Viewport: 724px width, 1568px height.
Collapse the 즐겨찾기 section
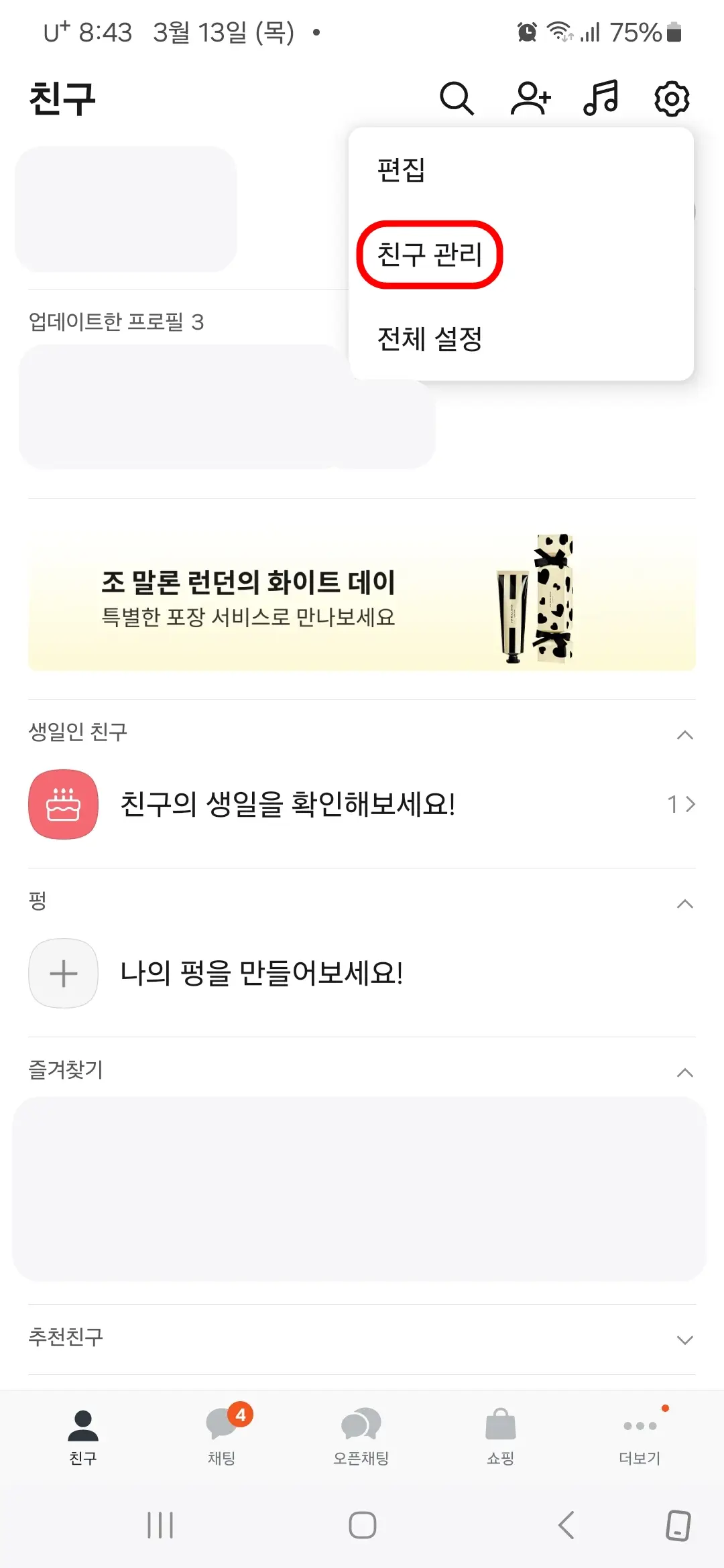coord(684,1070)
